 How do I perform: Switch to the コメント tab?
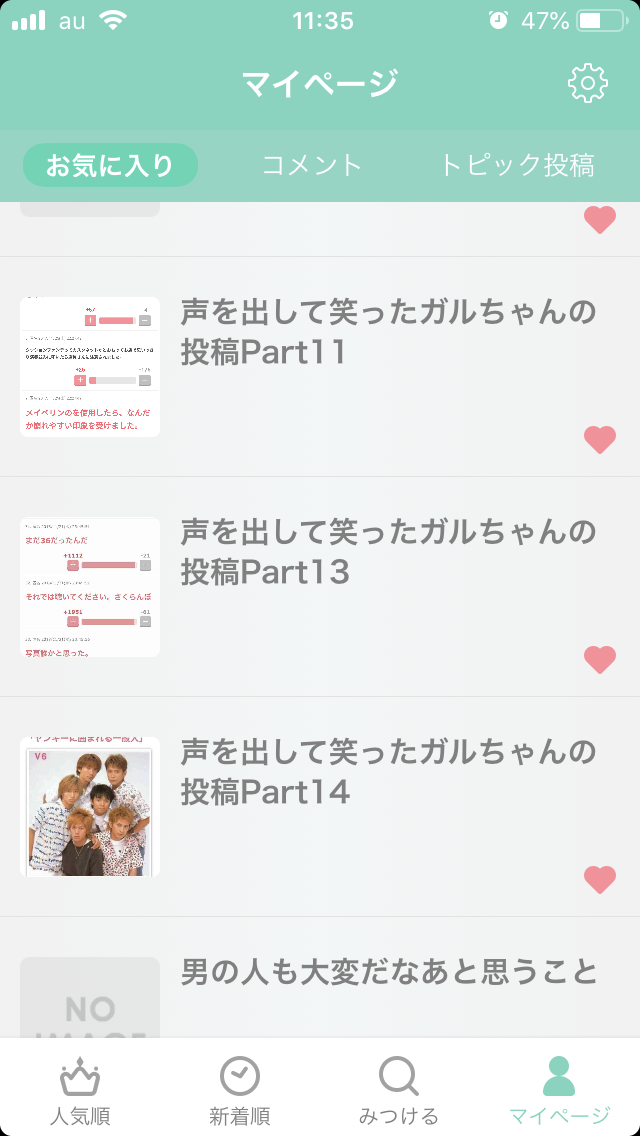pos(311,165)
